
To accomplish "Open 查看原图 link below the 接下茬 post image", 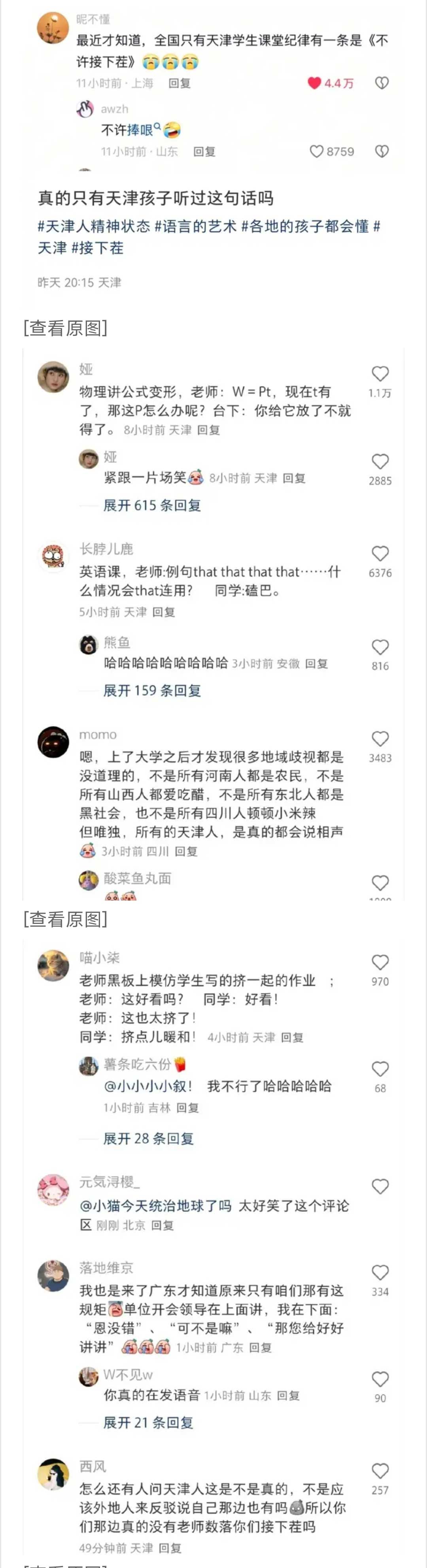I will pyautogui.click(x=65, y=328).
